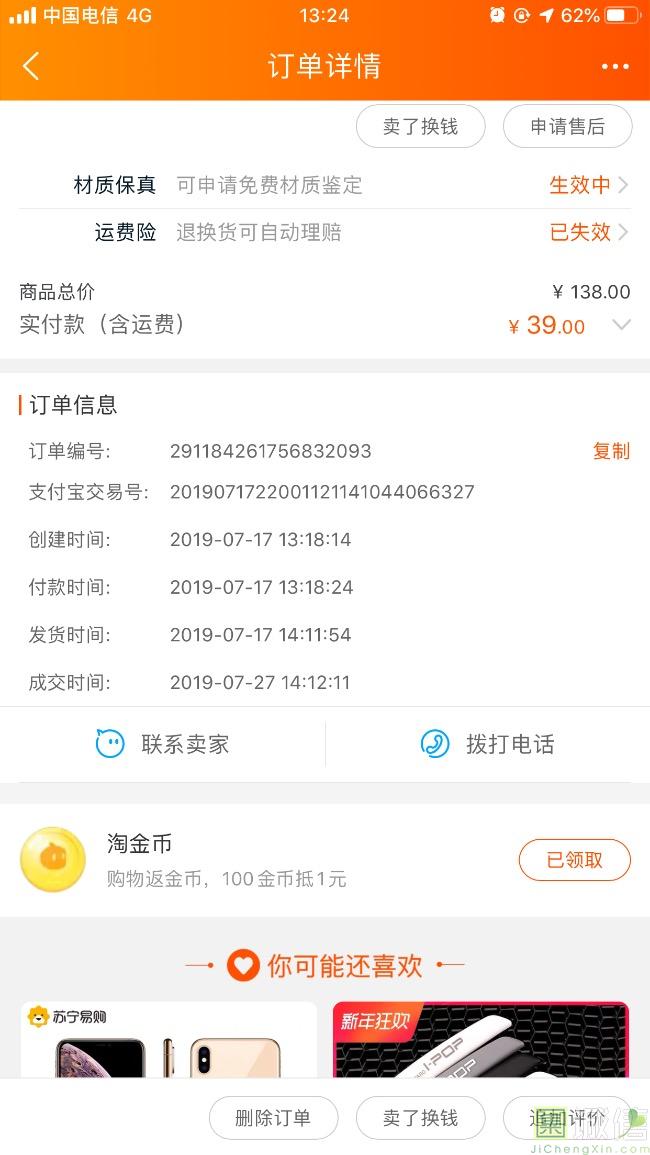Image resolution: width=650 pixels, height=1155 pixels.
Task: Tap the top 卖了换钱 button
Action: (x=420, y=127)
